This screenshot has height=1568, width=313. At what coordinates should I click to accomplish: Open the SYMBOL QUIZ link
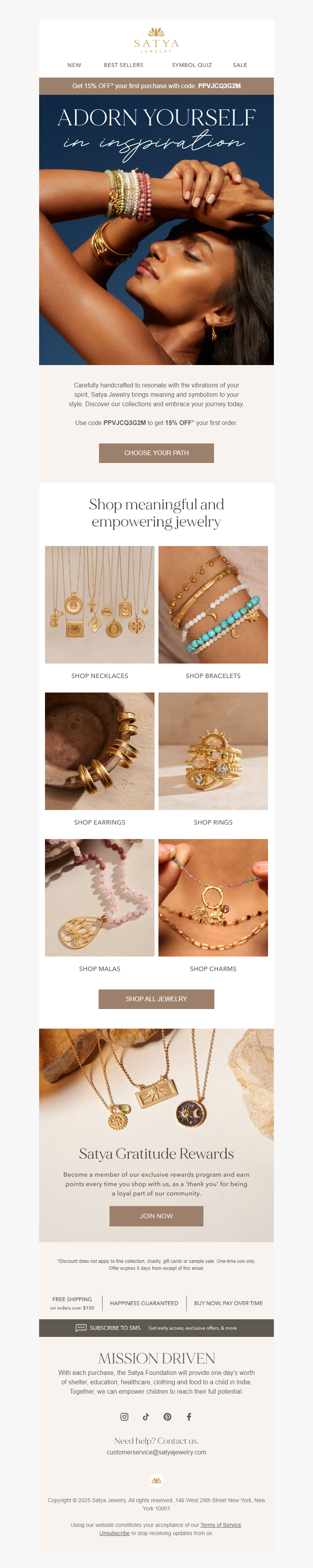pyautogui.click(x=191, y=65)
